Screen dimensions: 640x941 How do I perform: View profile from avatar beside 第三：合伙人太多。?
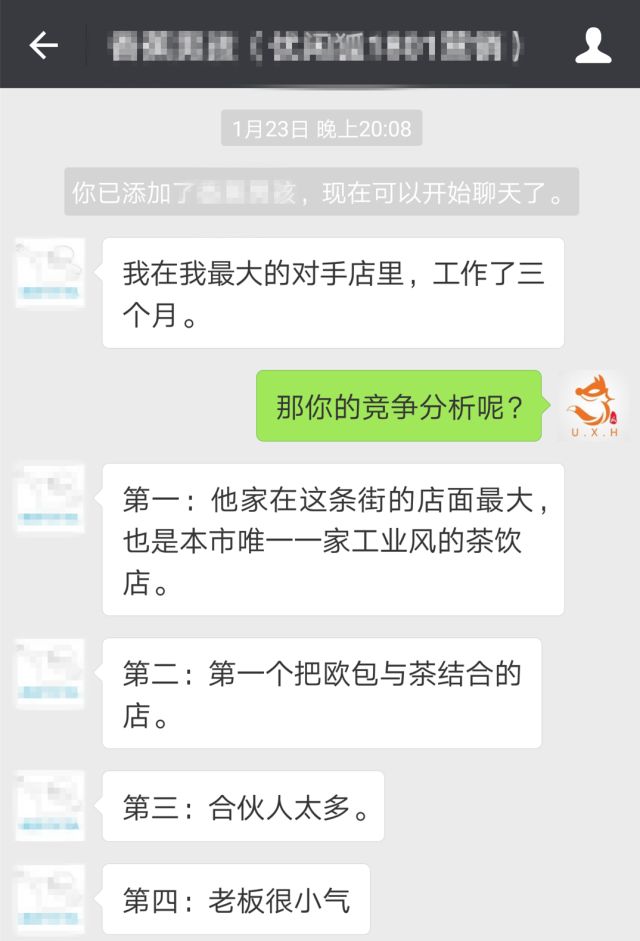coord(50,806)
